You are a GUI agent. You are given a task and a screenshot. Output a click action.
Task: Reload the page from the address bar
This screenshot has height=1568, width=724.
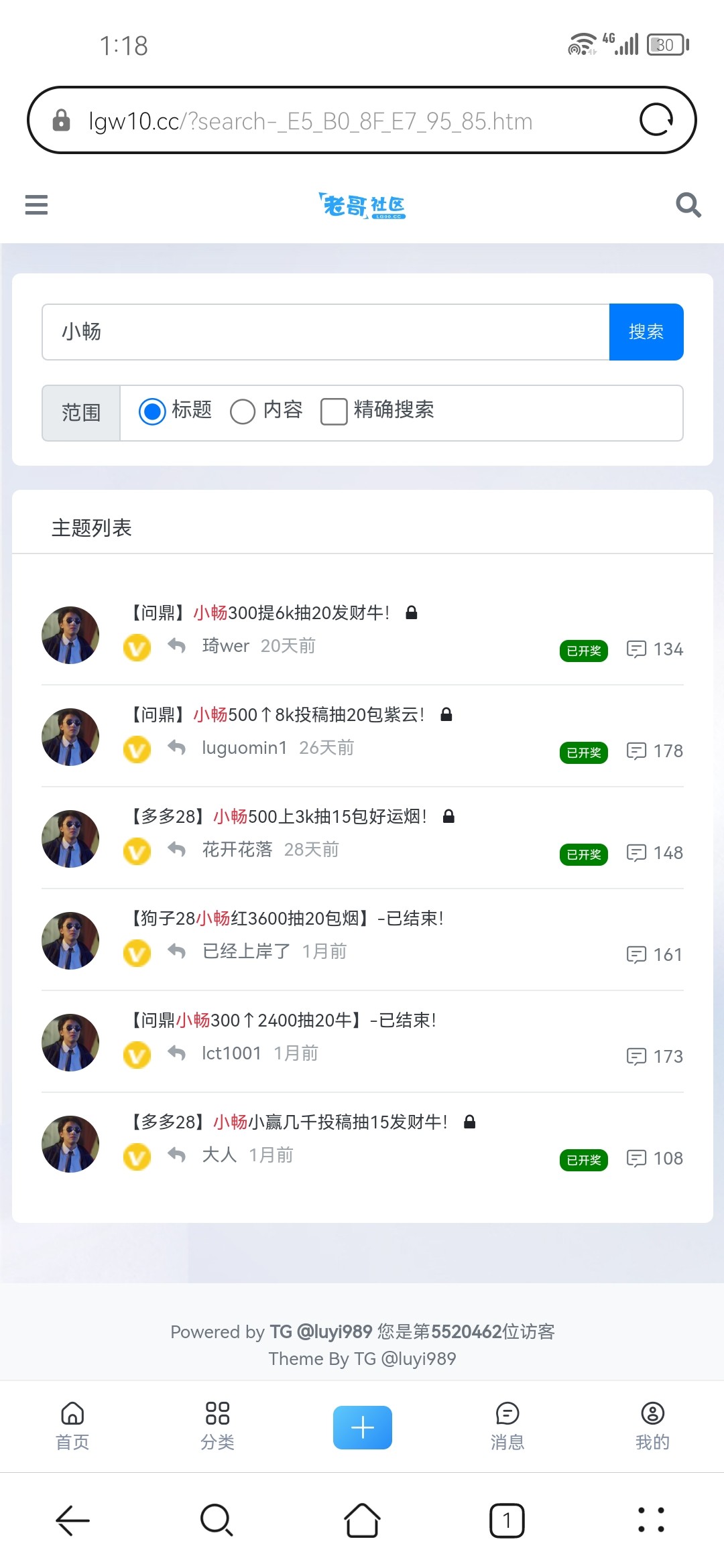point(656,121)
